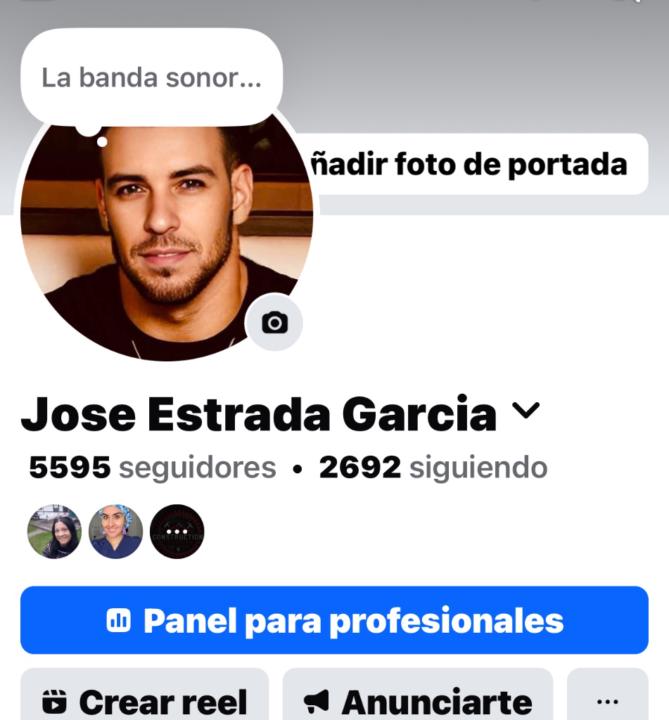Open the three-dot more options button

coord(607,702)
